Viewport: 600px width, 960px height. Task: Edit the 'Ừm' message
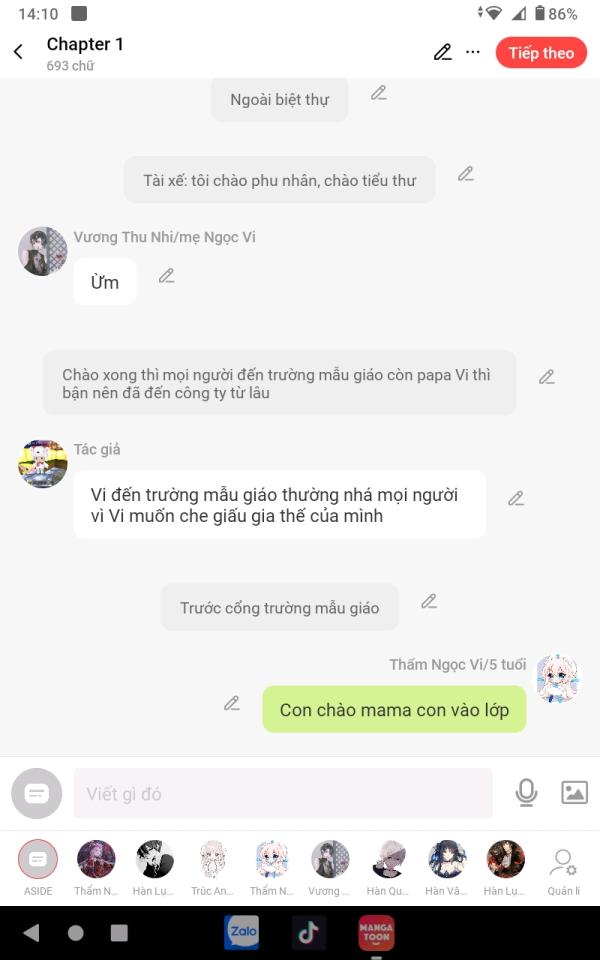167,276
